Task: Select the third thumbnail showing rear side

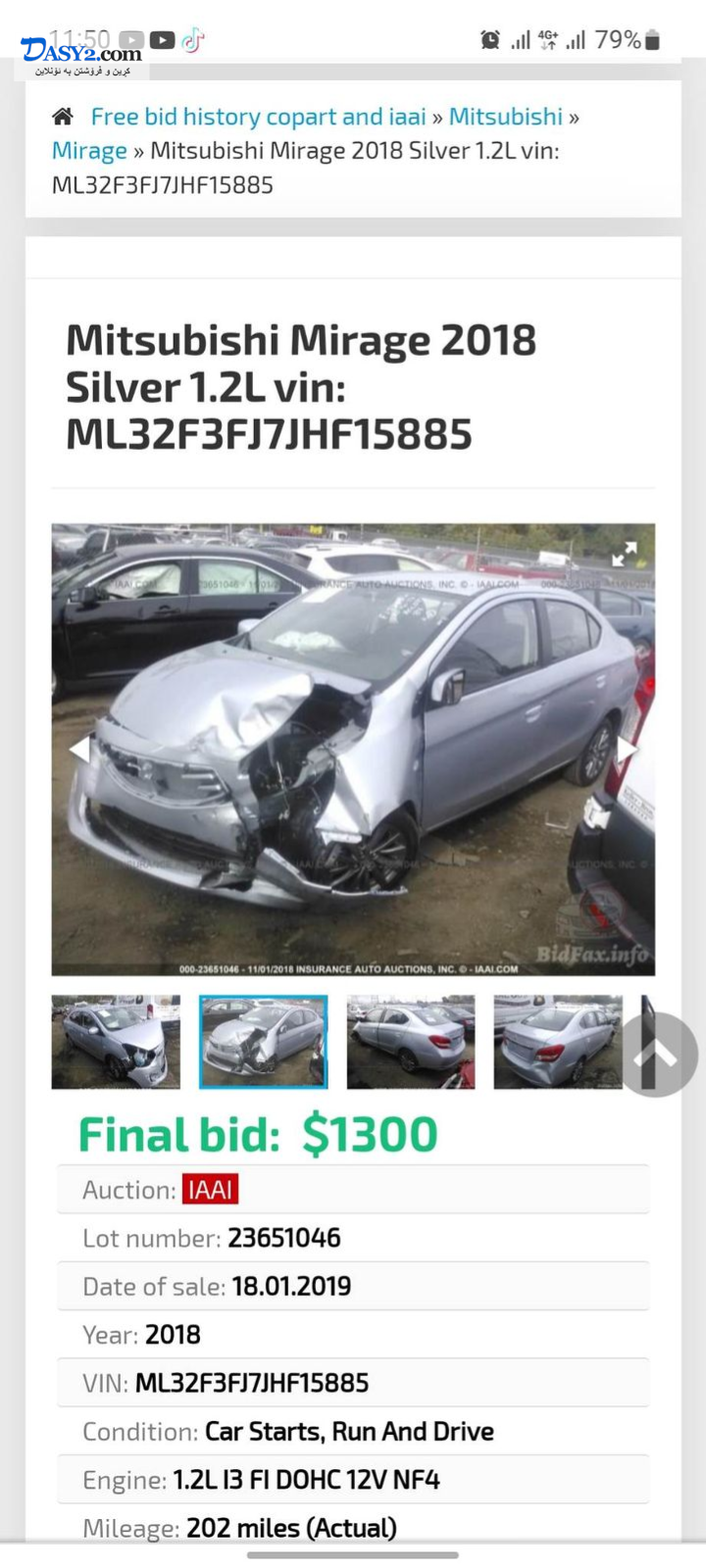Action: tap(411, 1042)
